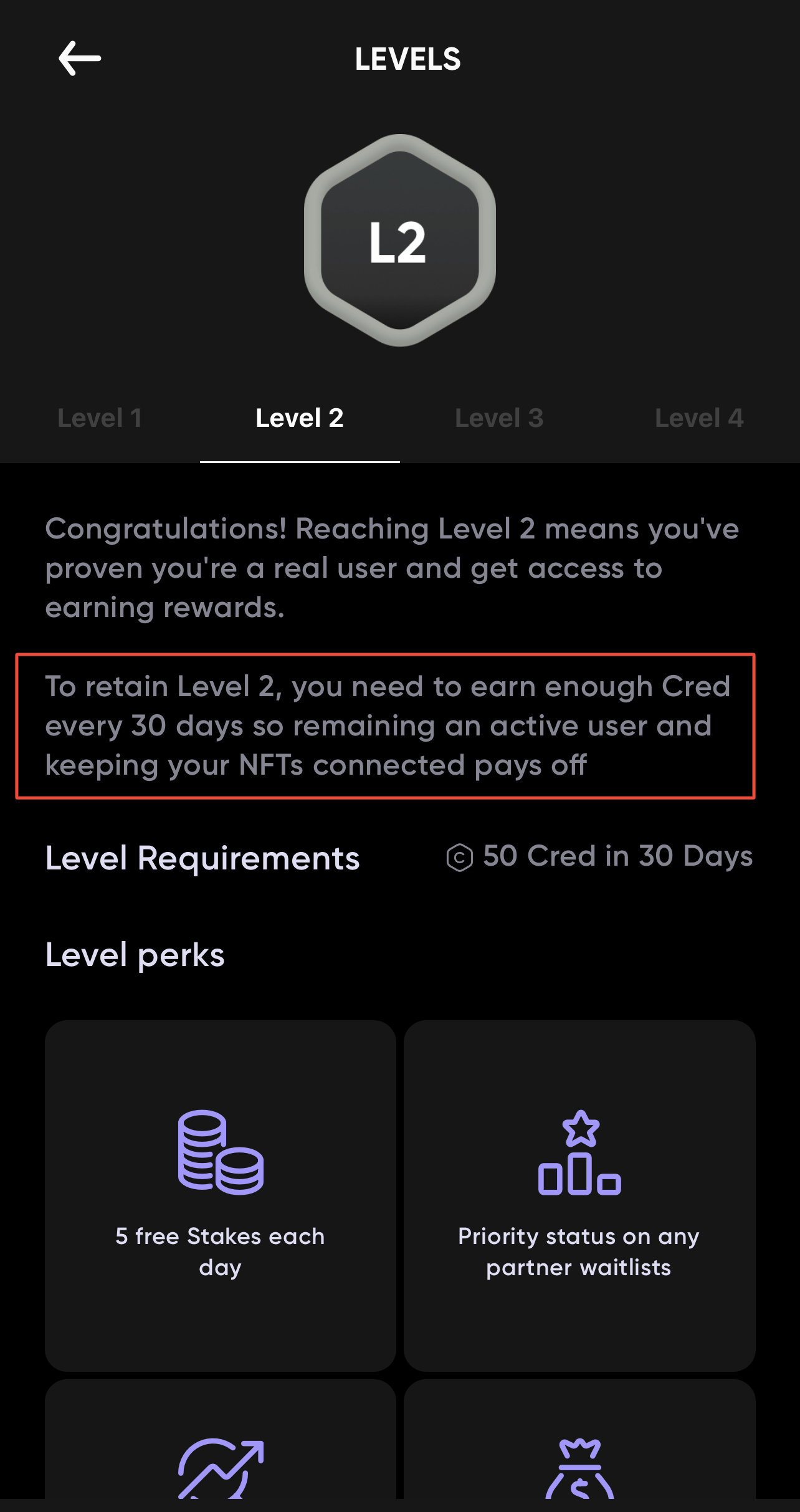Select the Level 2 tab

point(300,418)
